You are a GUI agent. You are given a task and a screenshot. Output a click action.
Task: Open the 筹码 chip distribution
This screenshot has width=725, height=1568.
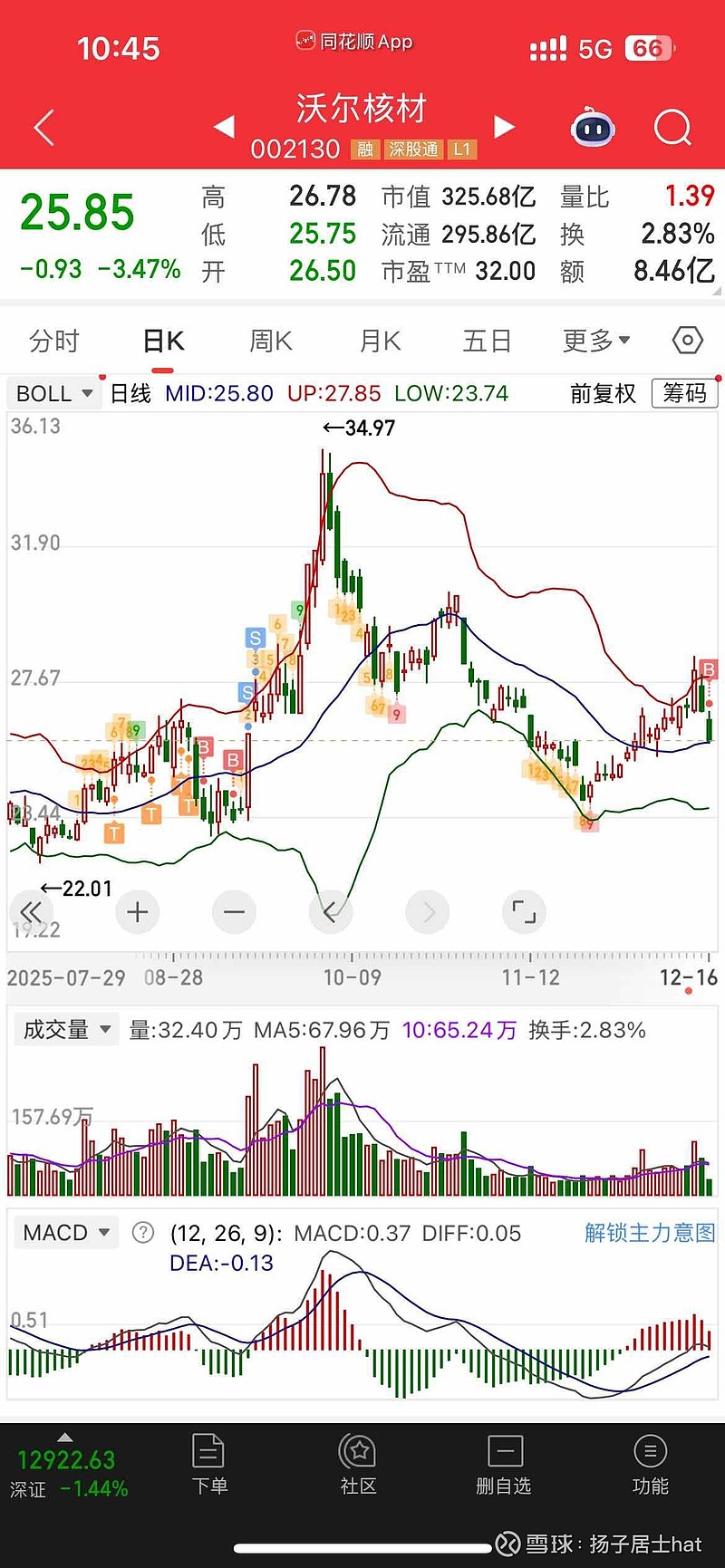(684, 393)
